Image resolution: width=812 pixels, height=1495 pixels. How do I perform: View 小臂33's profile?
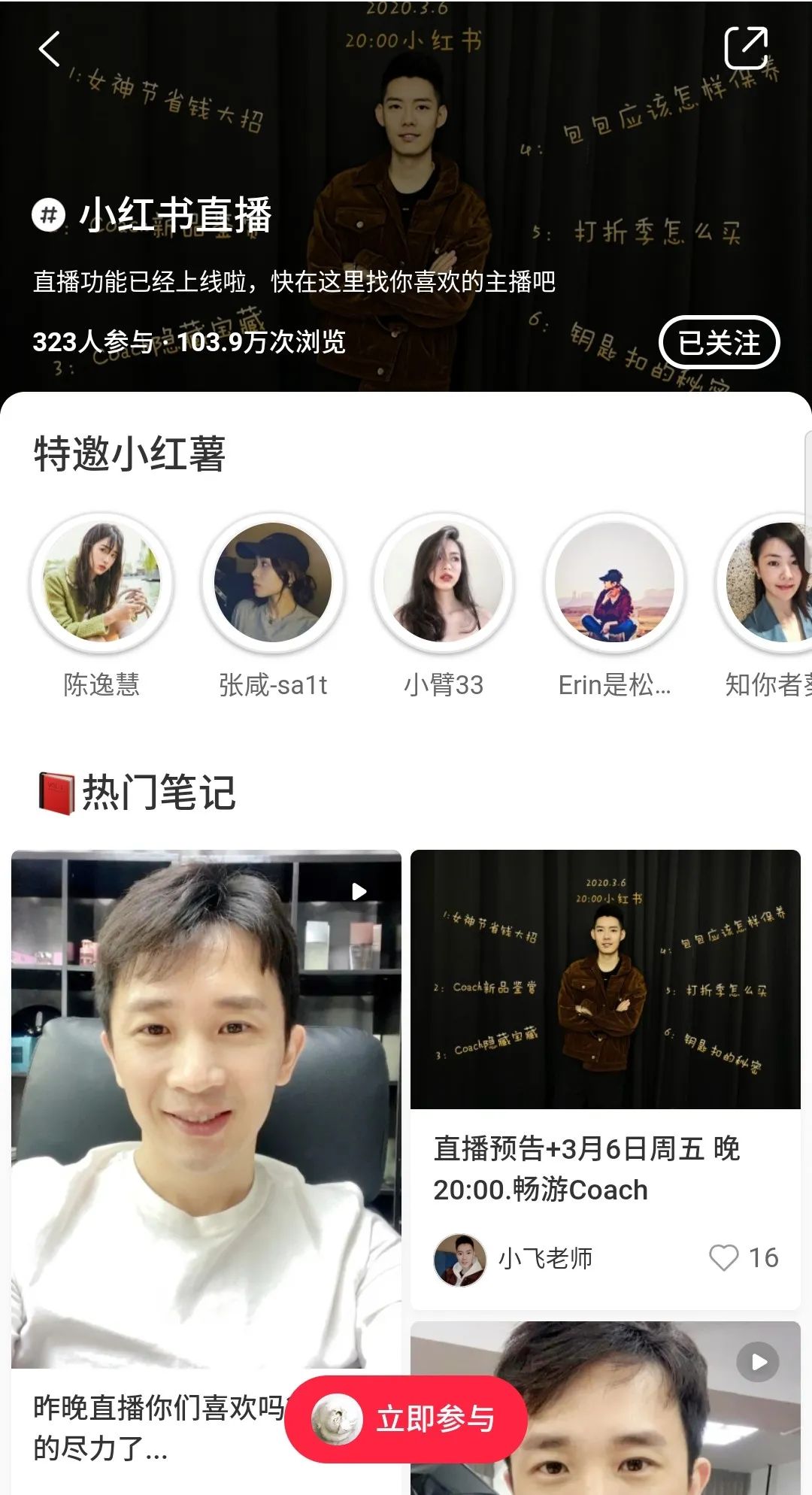[444, 583]
